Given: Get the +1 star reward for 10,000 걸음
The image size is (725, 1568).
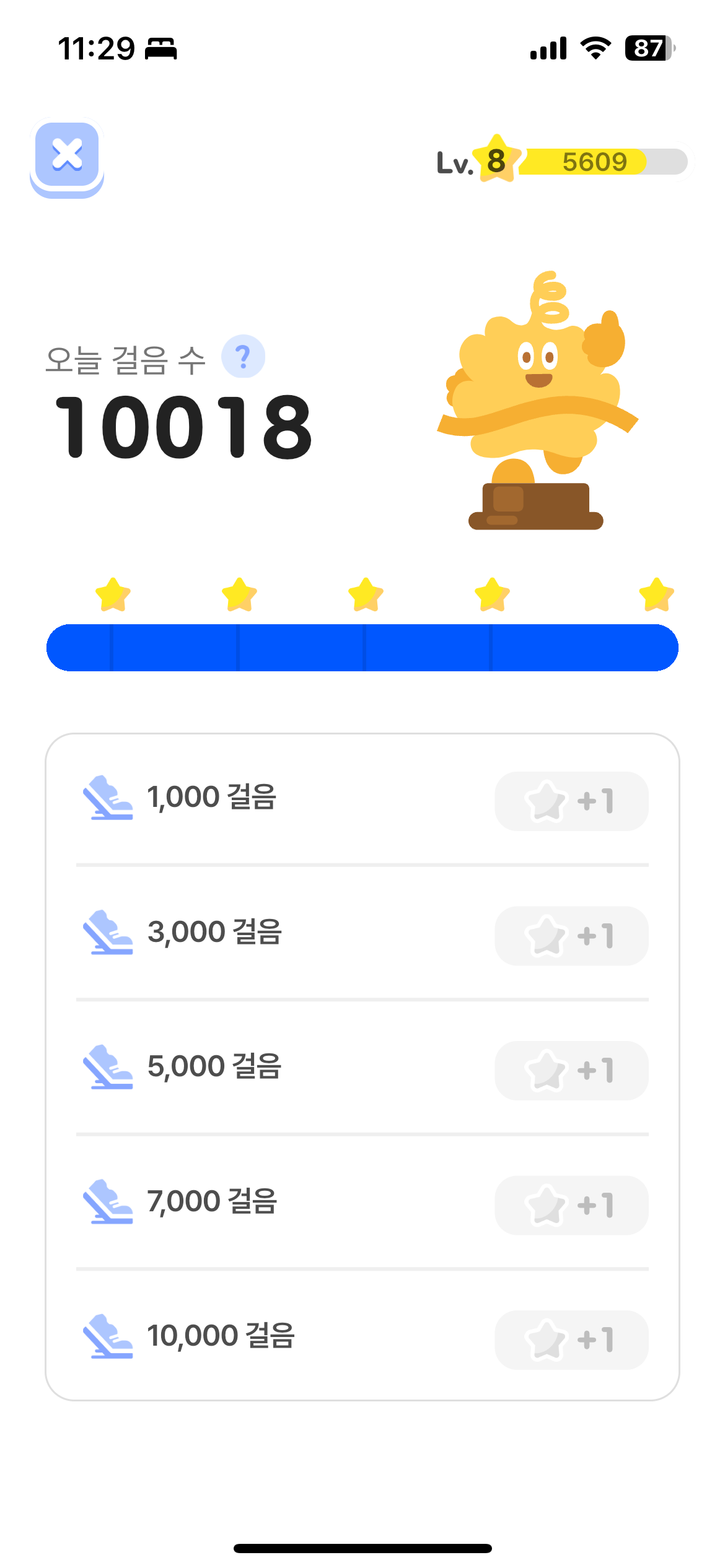Looking at the screenshot, I should [x=571, y=1339].
